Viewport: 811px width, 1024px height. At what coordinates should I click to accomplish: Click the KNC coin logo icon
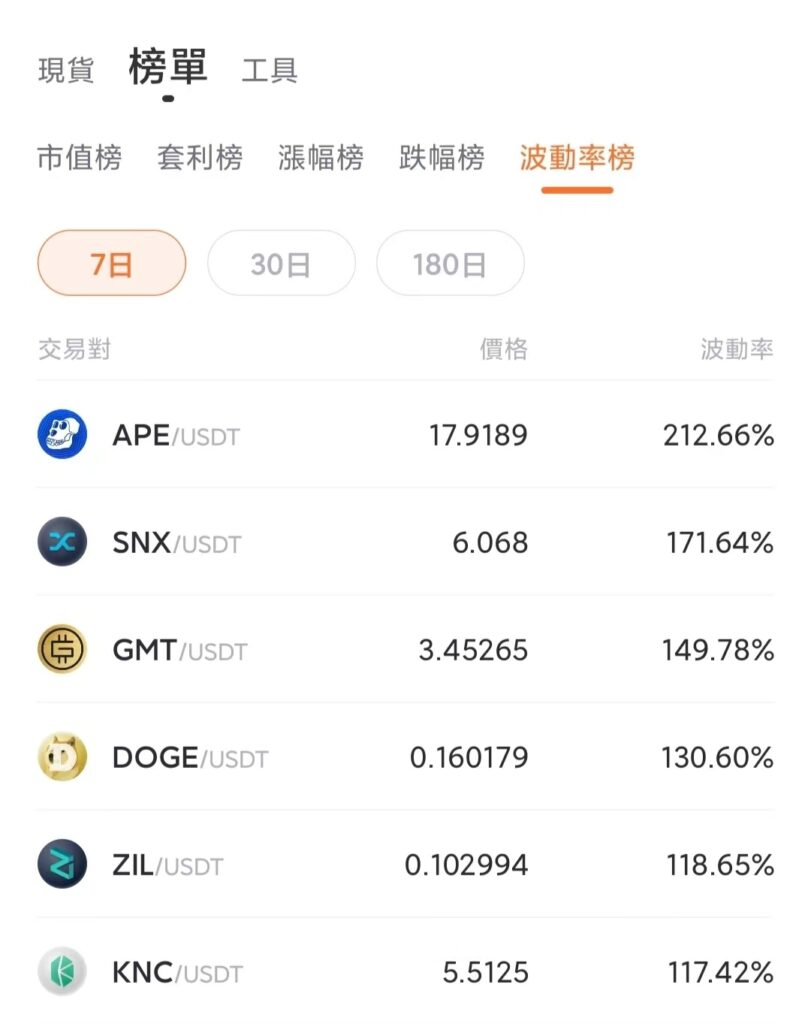click(x=63, y=971)
